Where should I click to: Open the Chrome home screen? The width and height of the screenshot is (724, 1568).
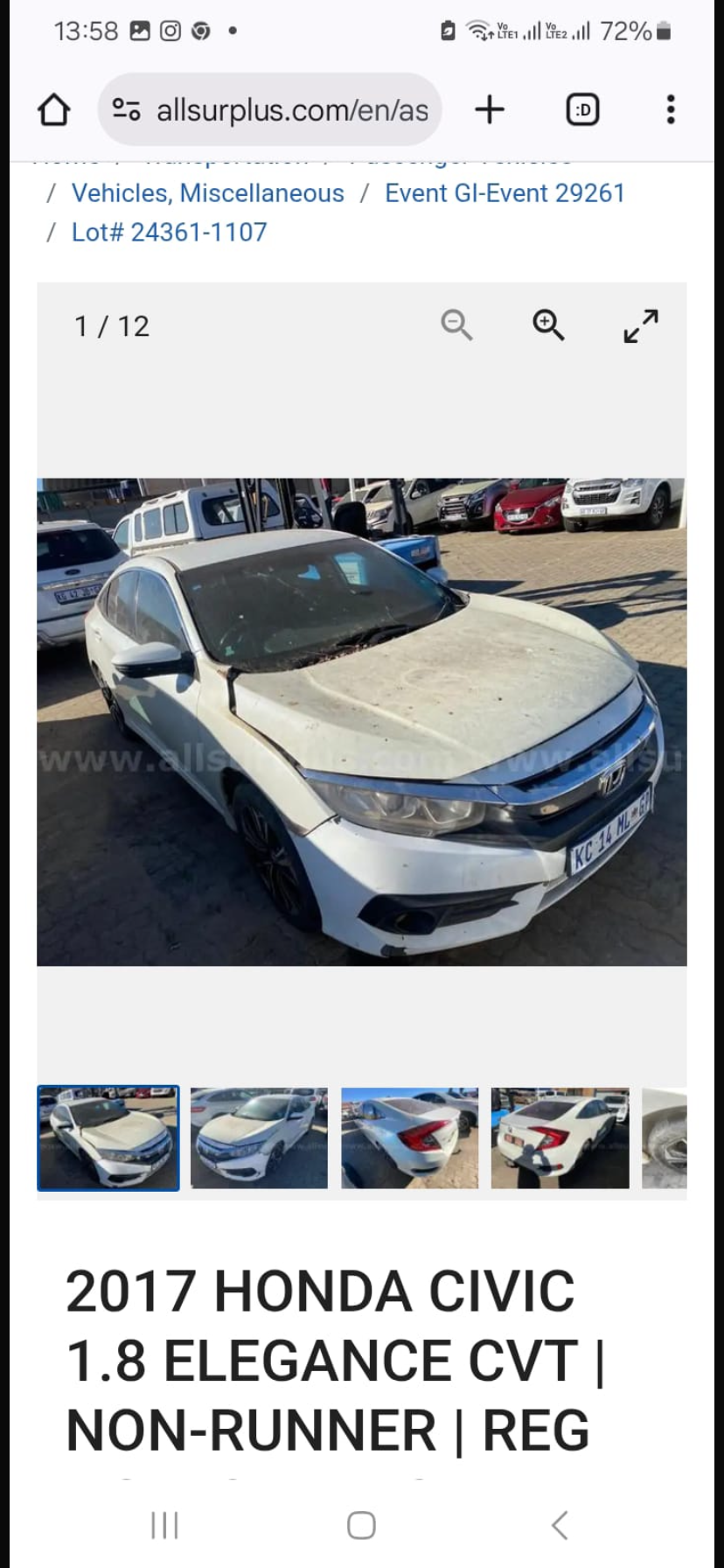click(53, 109)
